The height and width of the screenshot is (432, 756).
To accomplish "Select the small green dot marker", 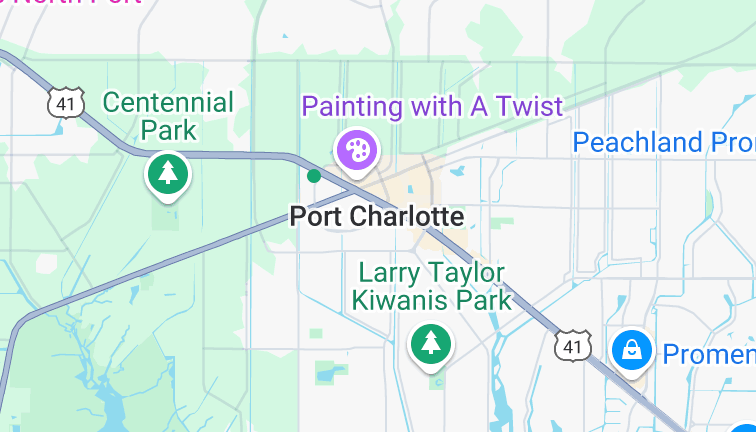I will coord(314,176).
